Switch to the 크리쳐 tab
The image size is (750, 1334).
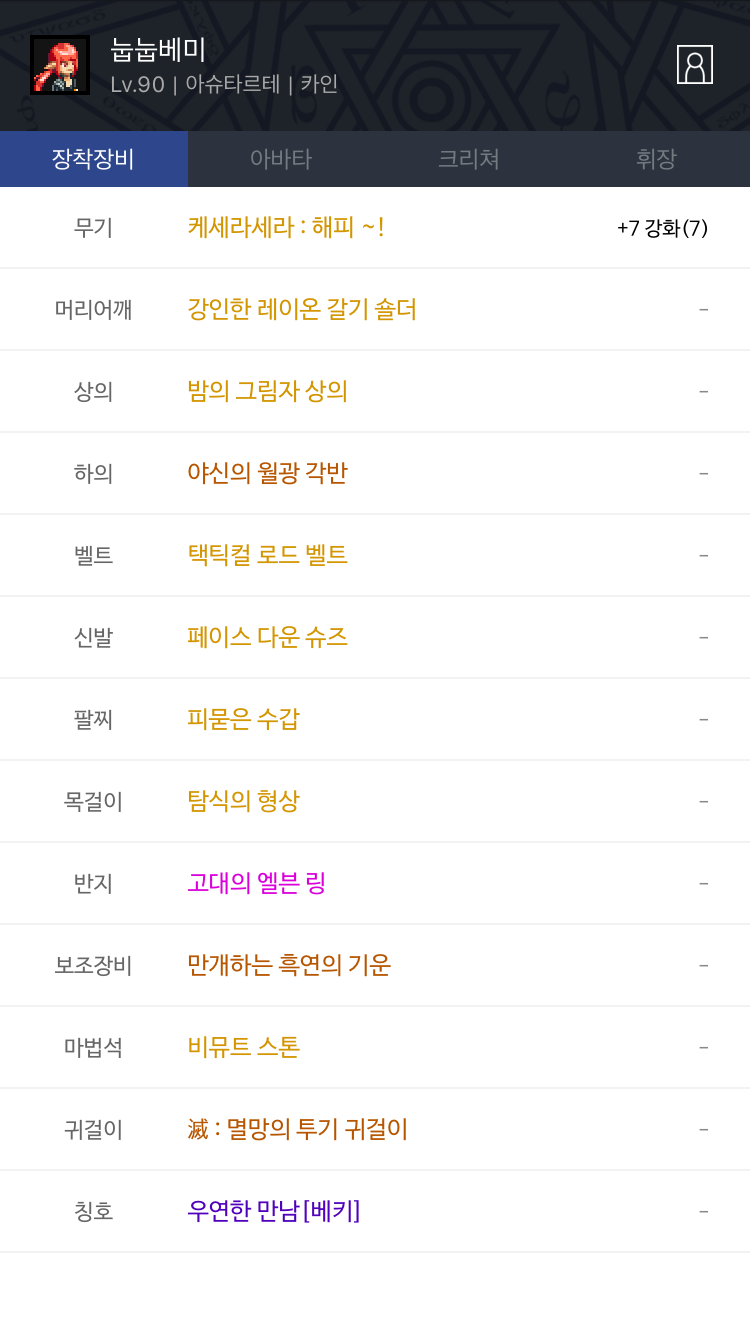(468, 159)
